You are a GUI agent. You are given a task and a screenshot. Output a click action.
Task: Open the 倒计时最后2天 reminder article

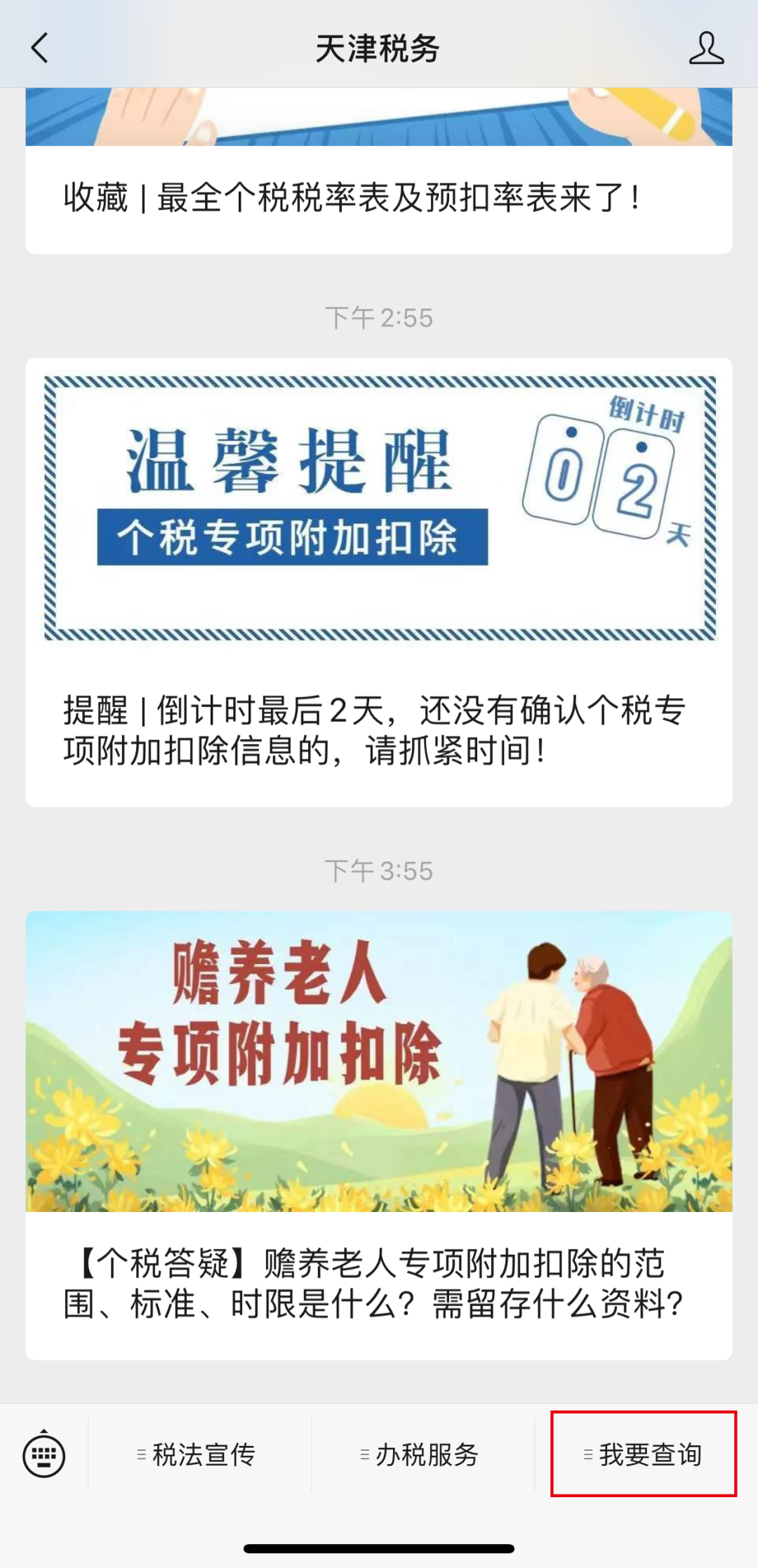click(379, 582)
